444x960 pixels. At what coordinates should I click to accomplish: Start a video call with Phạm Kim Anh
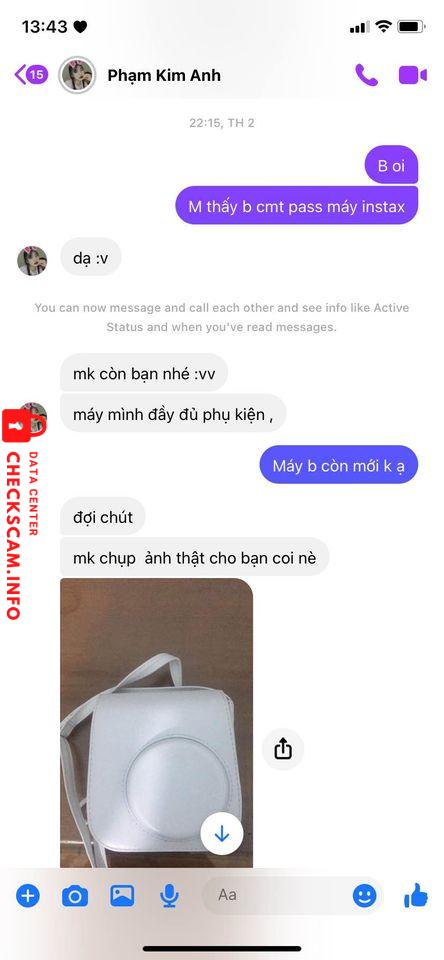tap(413, 75)
